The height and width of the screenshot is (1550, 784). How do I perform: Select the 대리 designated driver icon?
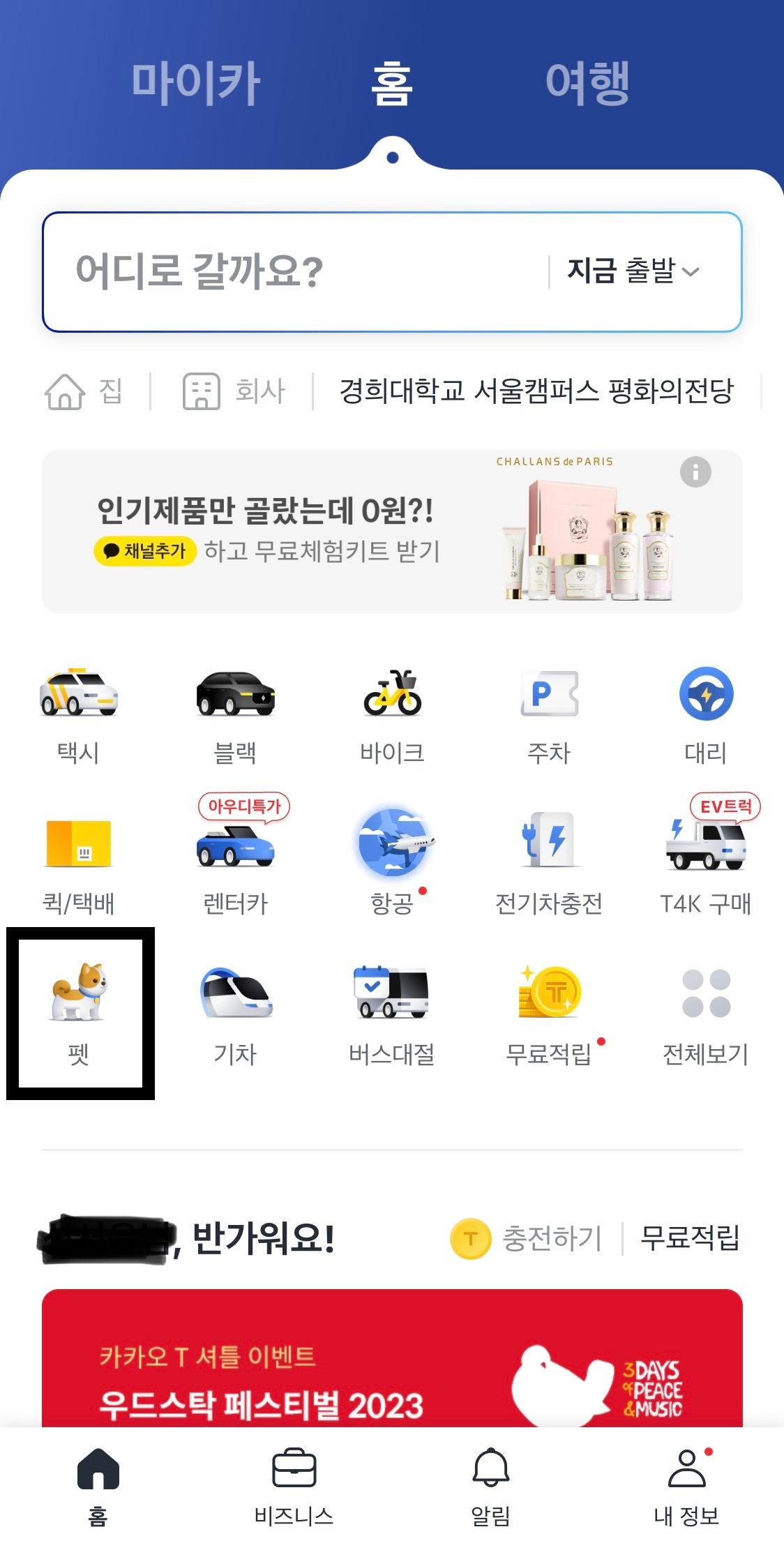(704, 712)
